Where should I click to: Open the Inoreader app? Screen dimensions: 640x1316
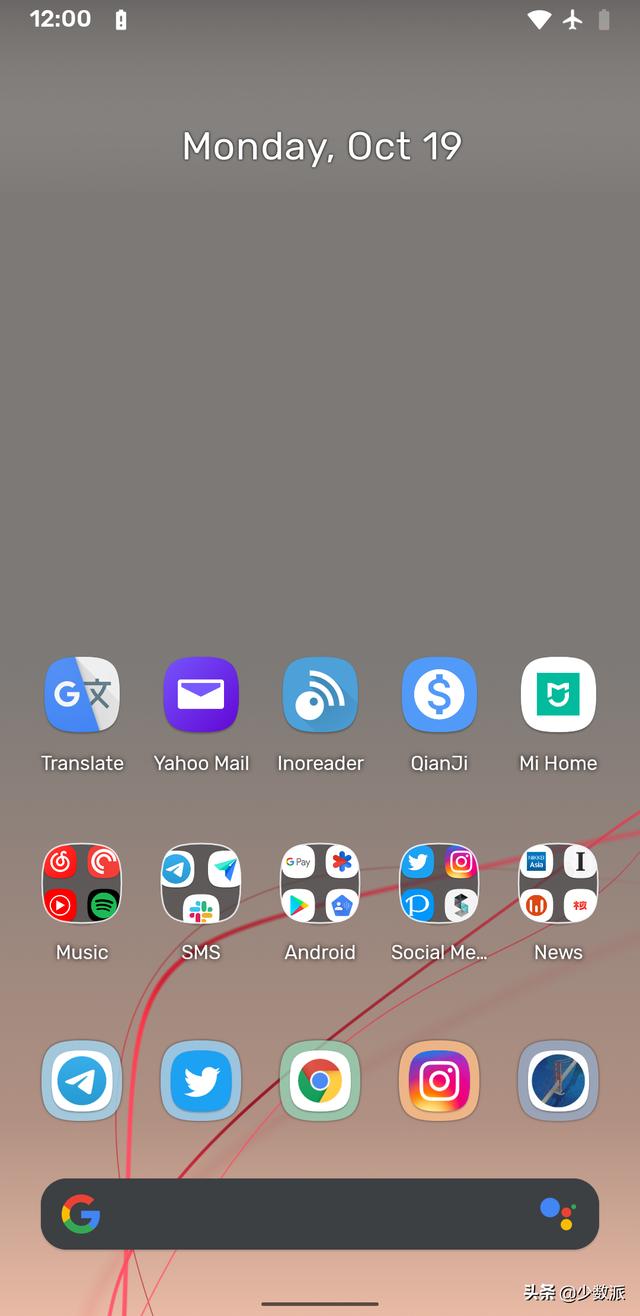tap(320, 694)
